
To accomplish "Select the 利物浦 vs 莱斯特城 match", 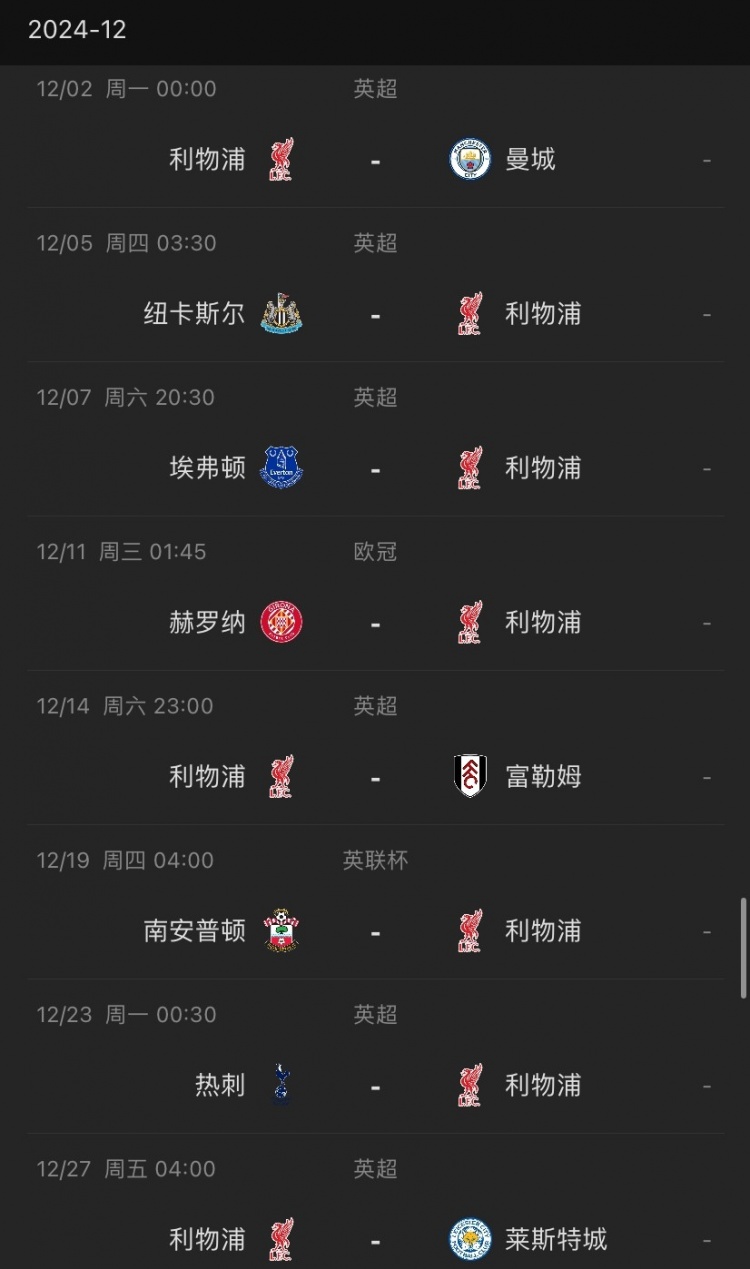I will (375, 1201).
